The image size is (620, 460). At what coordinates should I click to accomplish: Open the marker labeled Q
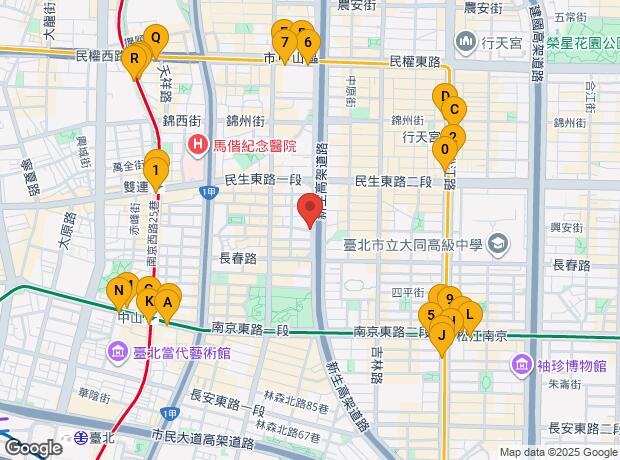pos(155,40)
